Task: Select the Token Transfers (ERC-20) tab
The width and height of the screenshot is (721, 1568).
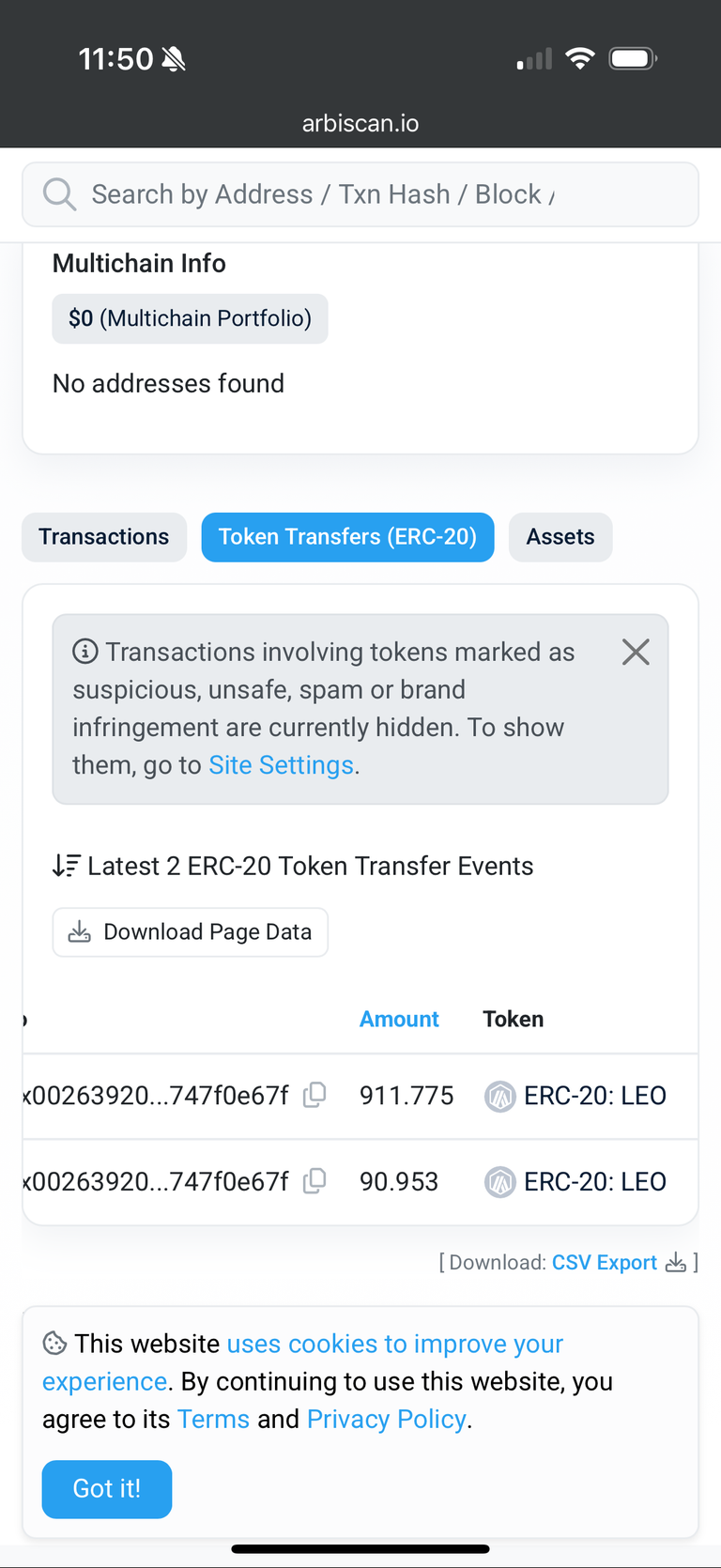Action: tap(347, 537)
